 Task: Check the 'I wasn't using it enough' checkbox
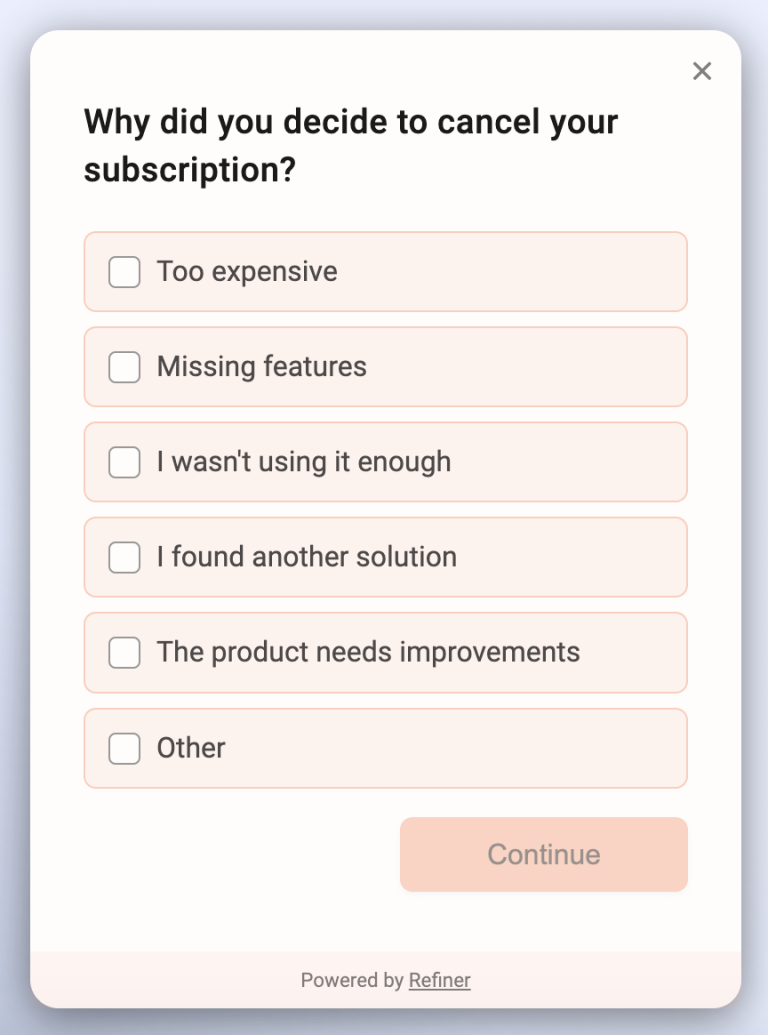coord(124,461)
